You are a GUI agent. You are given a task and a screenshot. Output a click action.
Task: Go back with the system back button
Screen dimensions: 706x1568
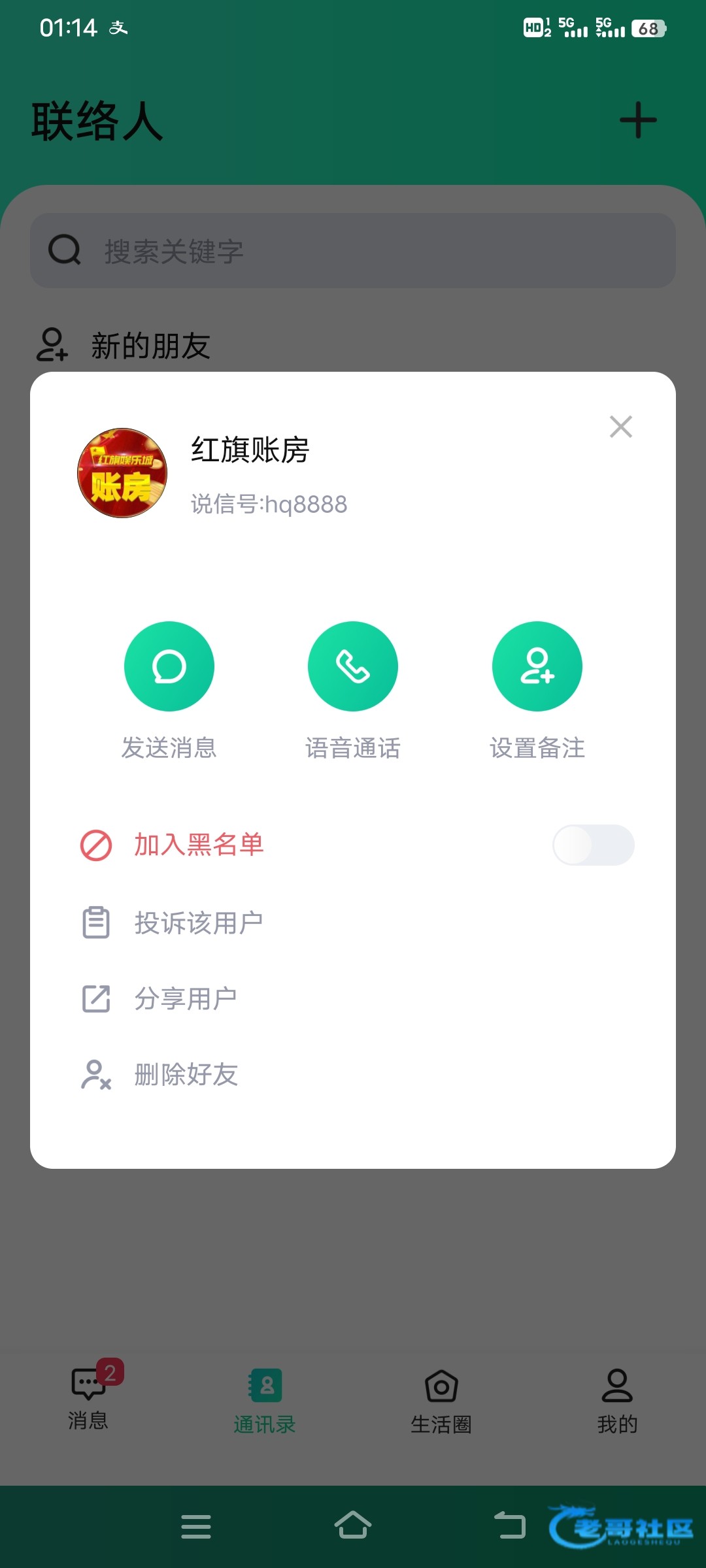pyautogui.click(x=510, y=1526)
